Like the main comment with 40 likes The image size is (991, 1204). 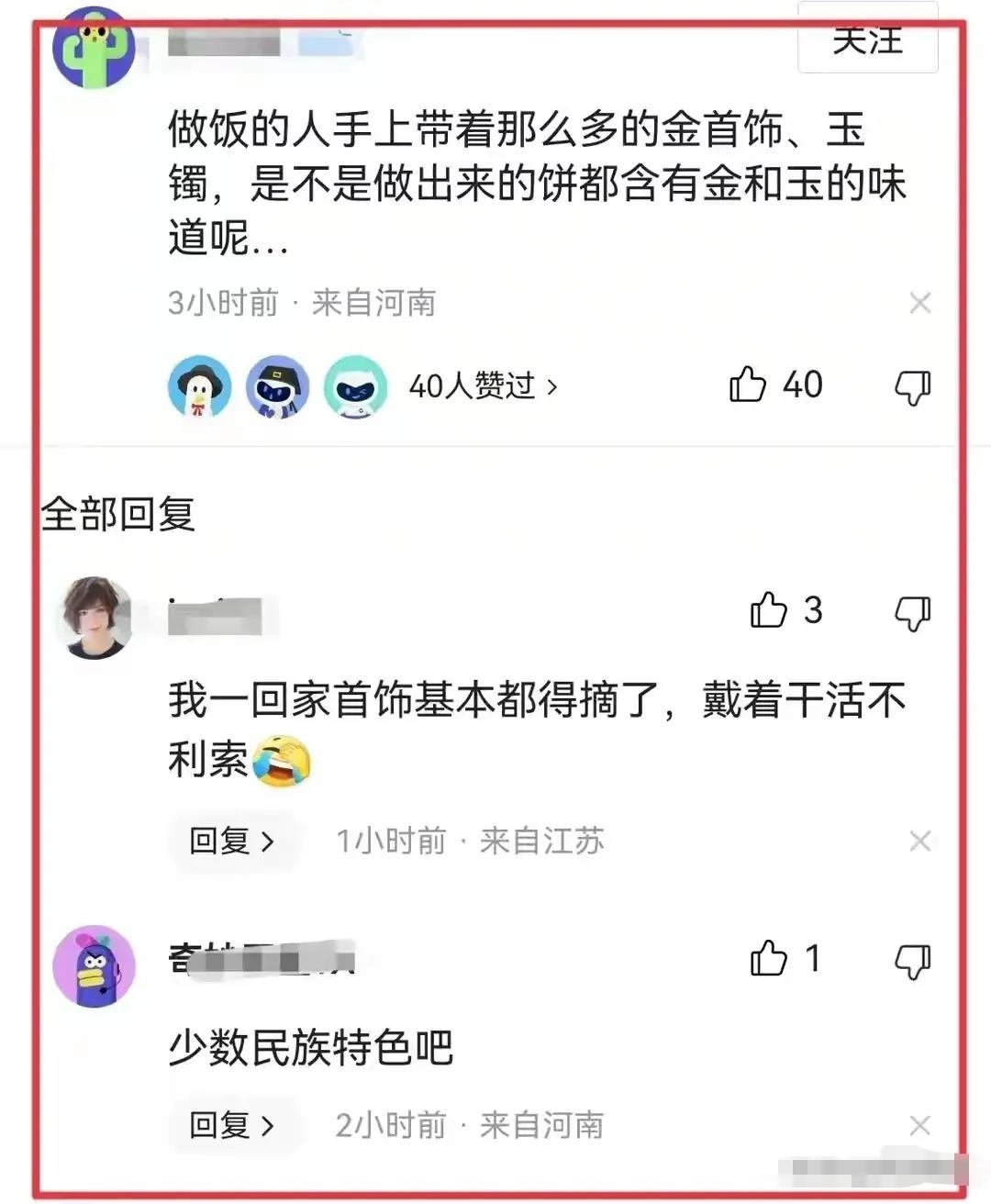[748, 385]
